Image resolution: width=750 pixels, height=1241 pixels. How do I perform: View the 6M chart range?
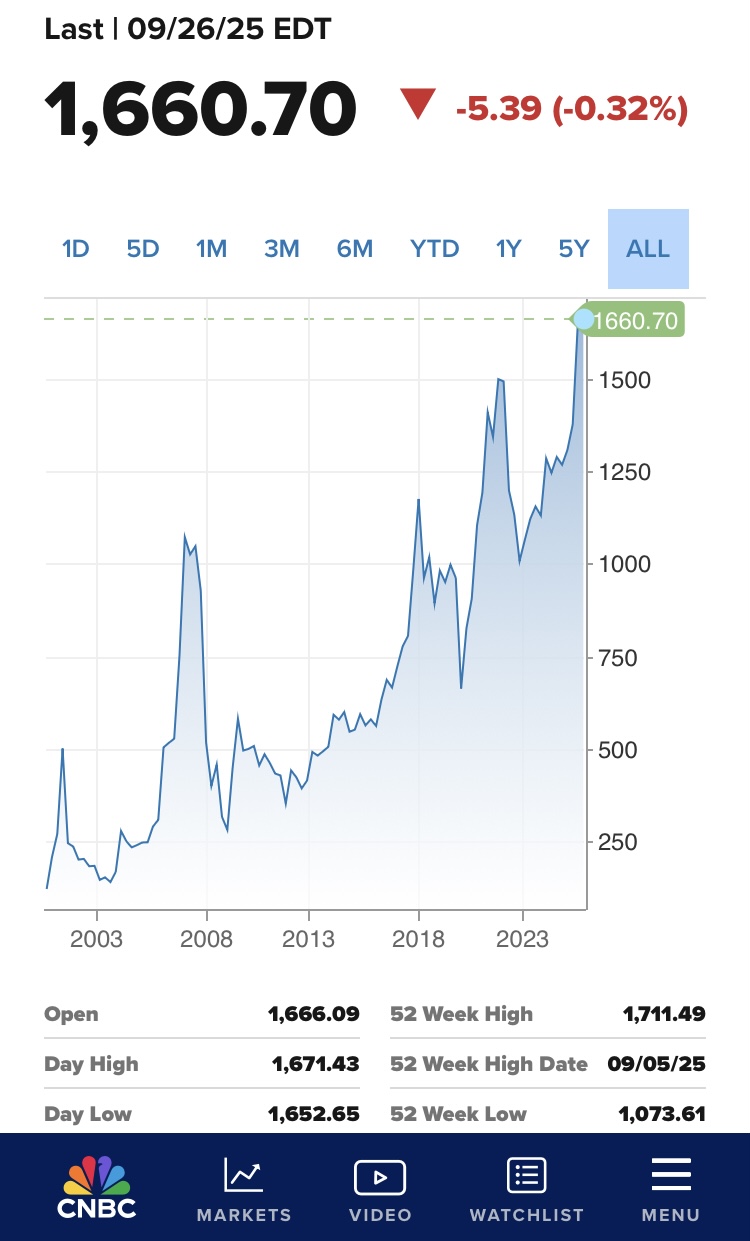click(x=355, y=249)
